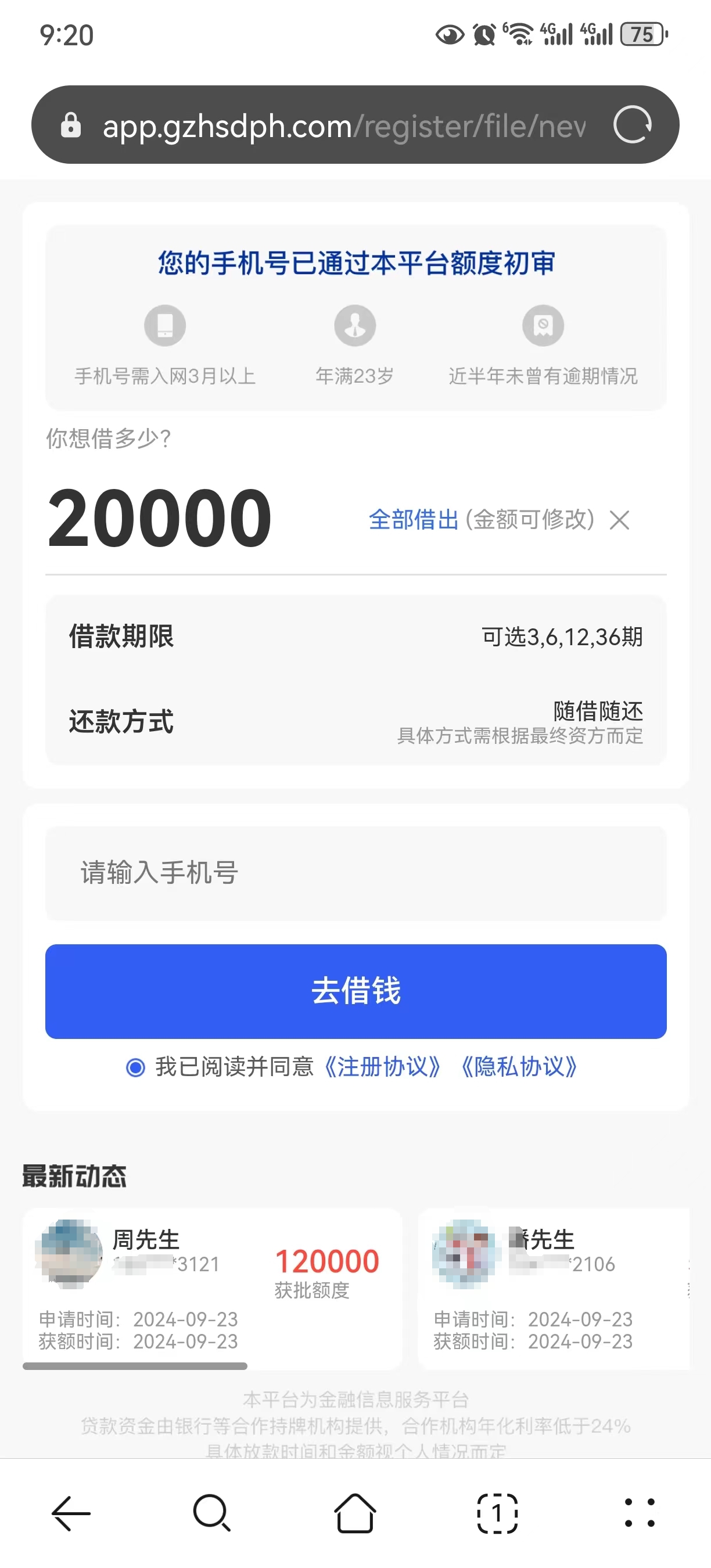
Task: Toggle the 我已阅读并同意 agreement radio
Action: [135, 1067]
